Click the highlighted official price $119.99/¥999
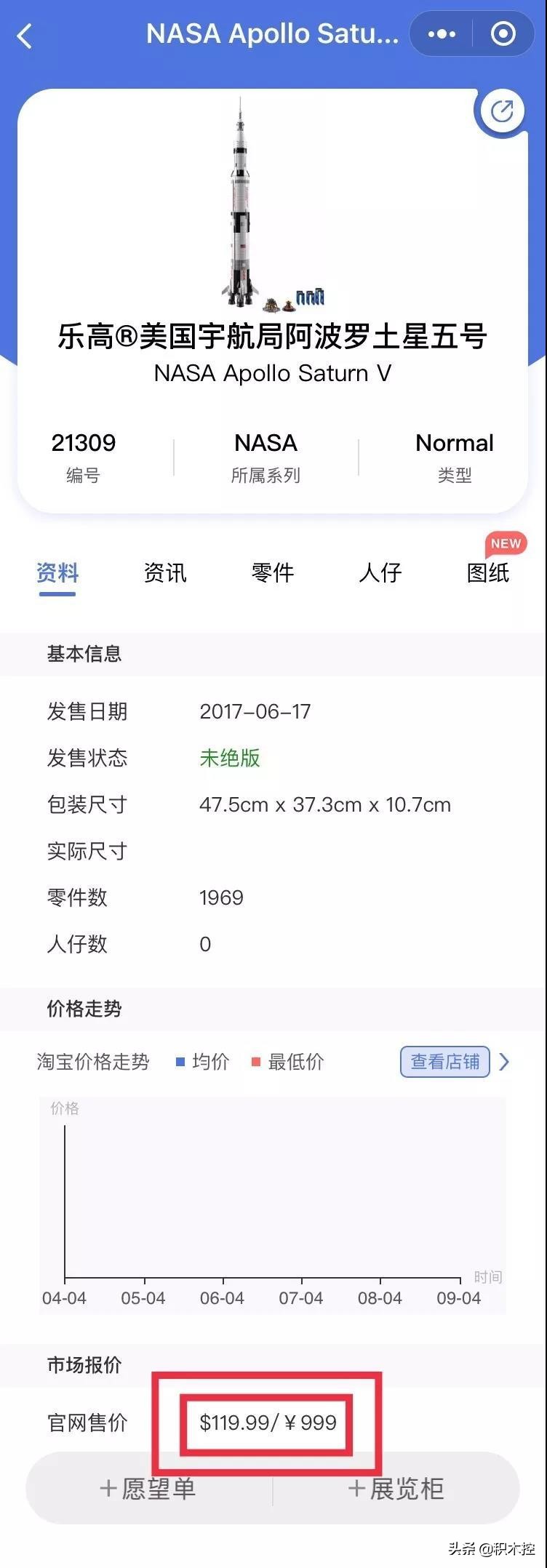 point(268,1423)
